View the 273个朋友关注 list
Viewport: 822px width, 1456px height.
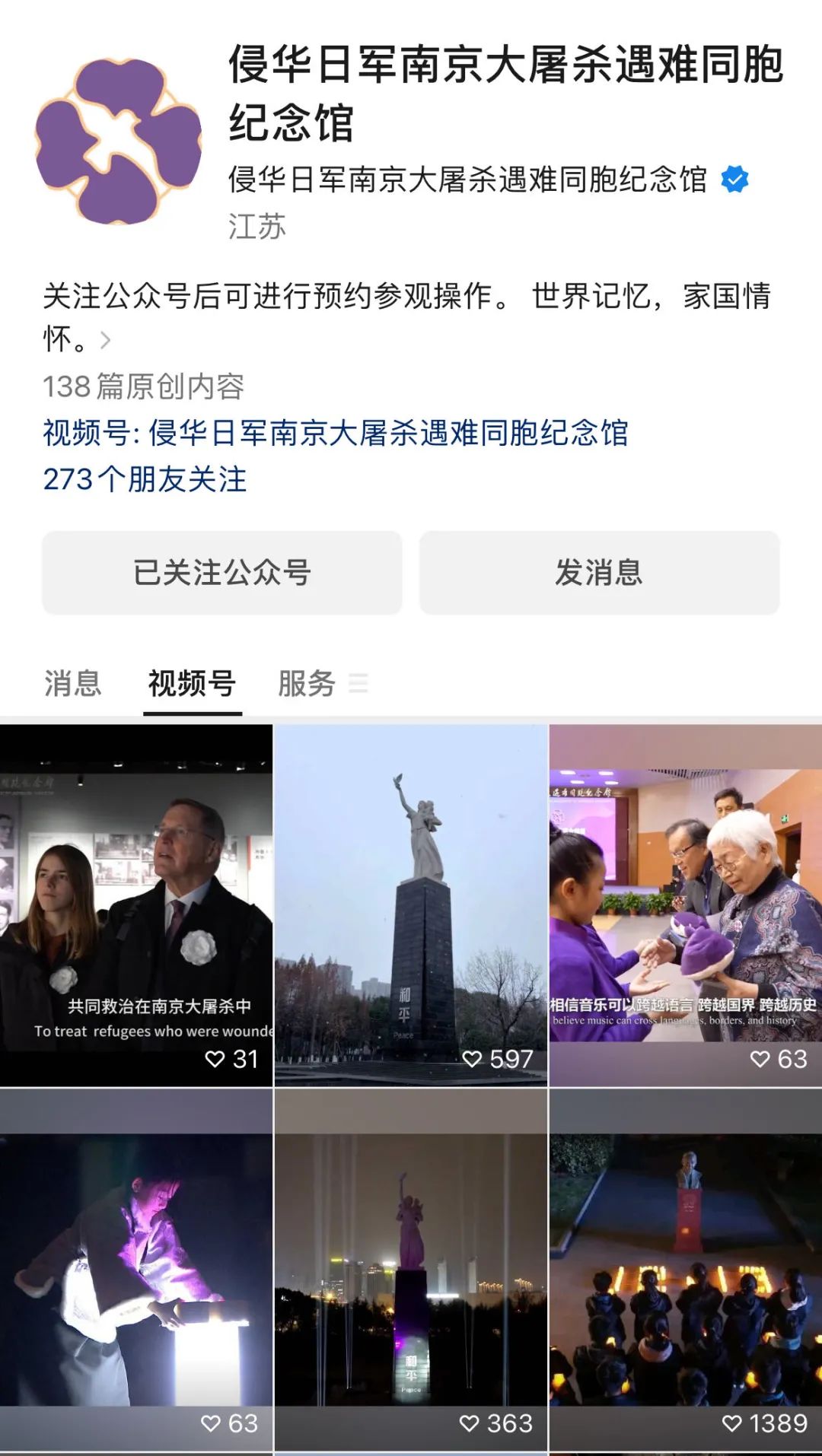pyautogui.click(x=145, y=479)
